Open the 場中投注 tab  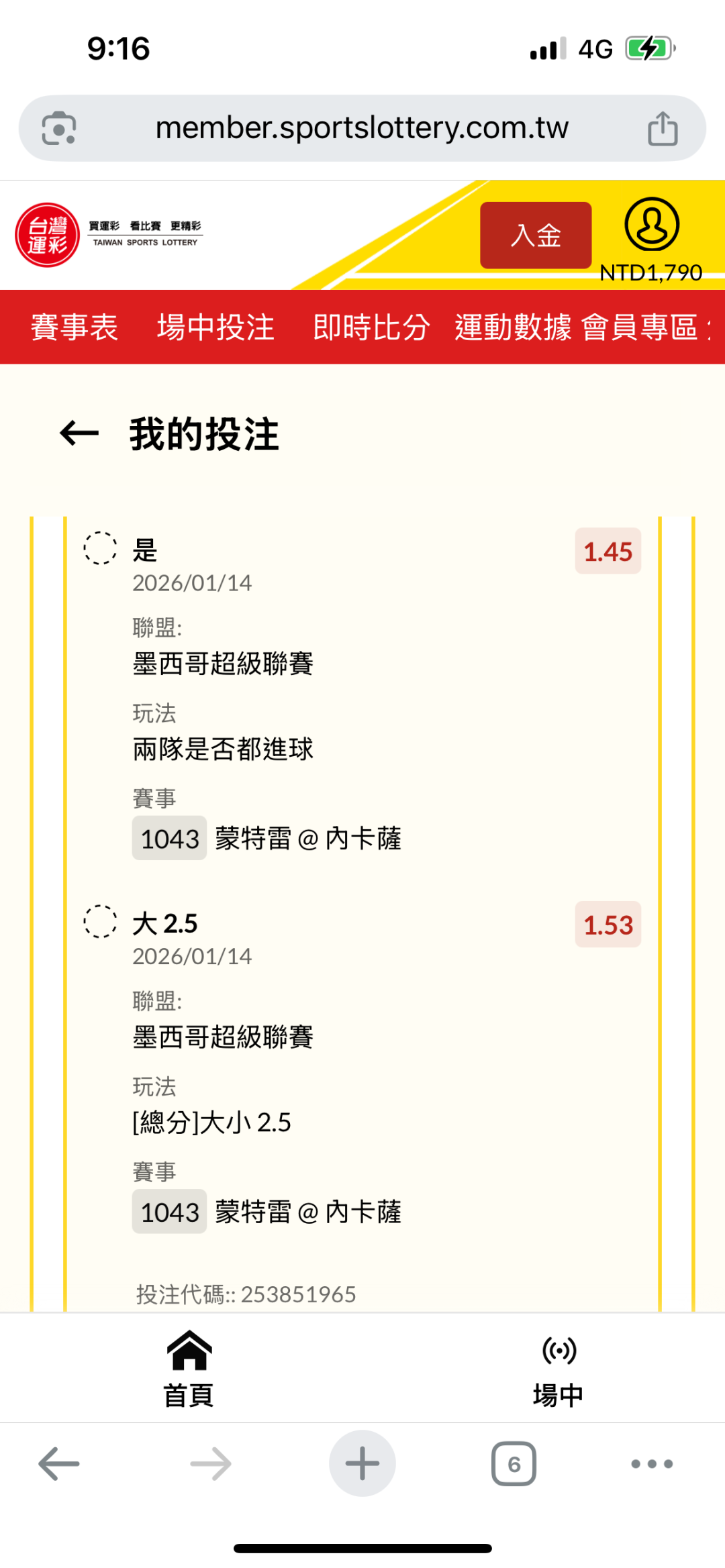[215, 327]
